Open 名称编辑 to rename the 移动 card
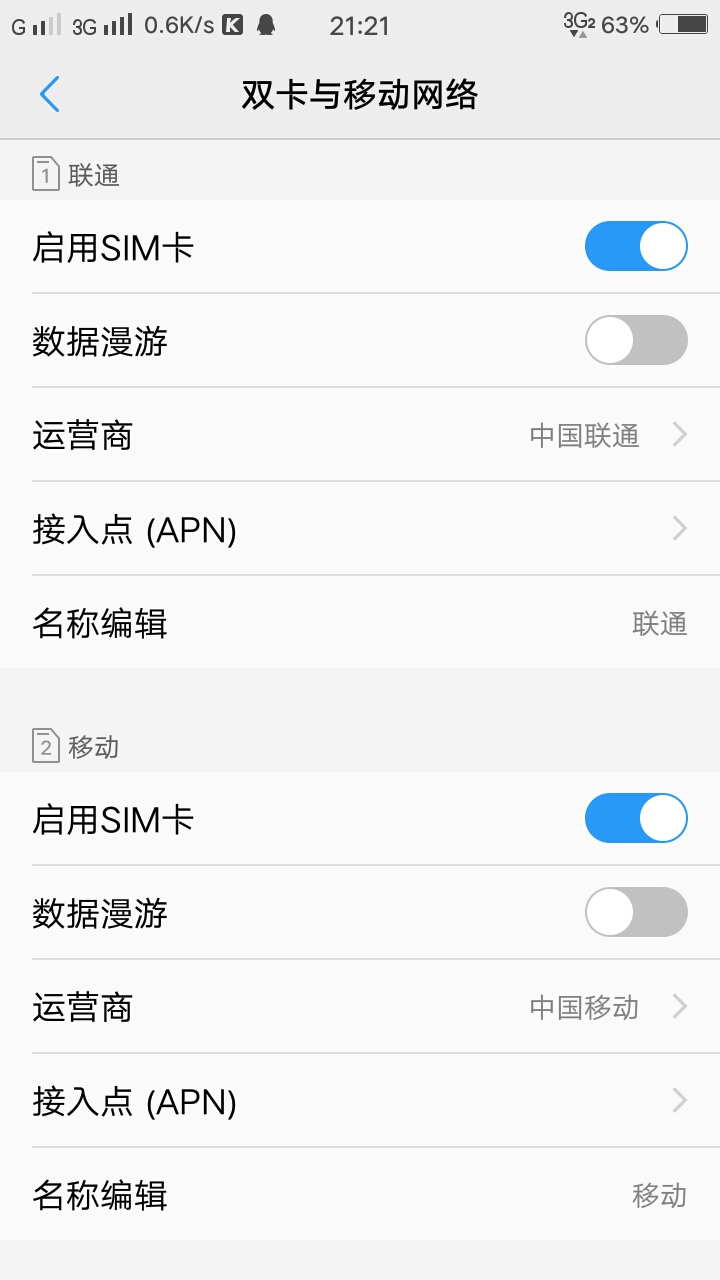The width and height of the screenshot is (720, 1280). click(x=360, y=1196)
